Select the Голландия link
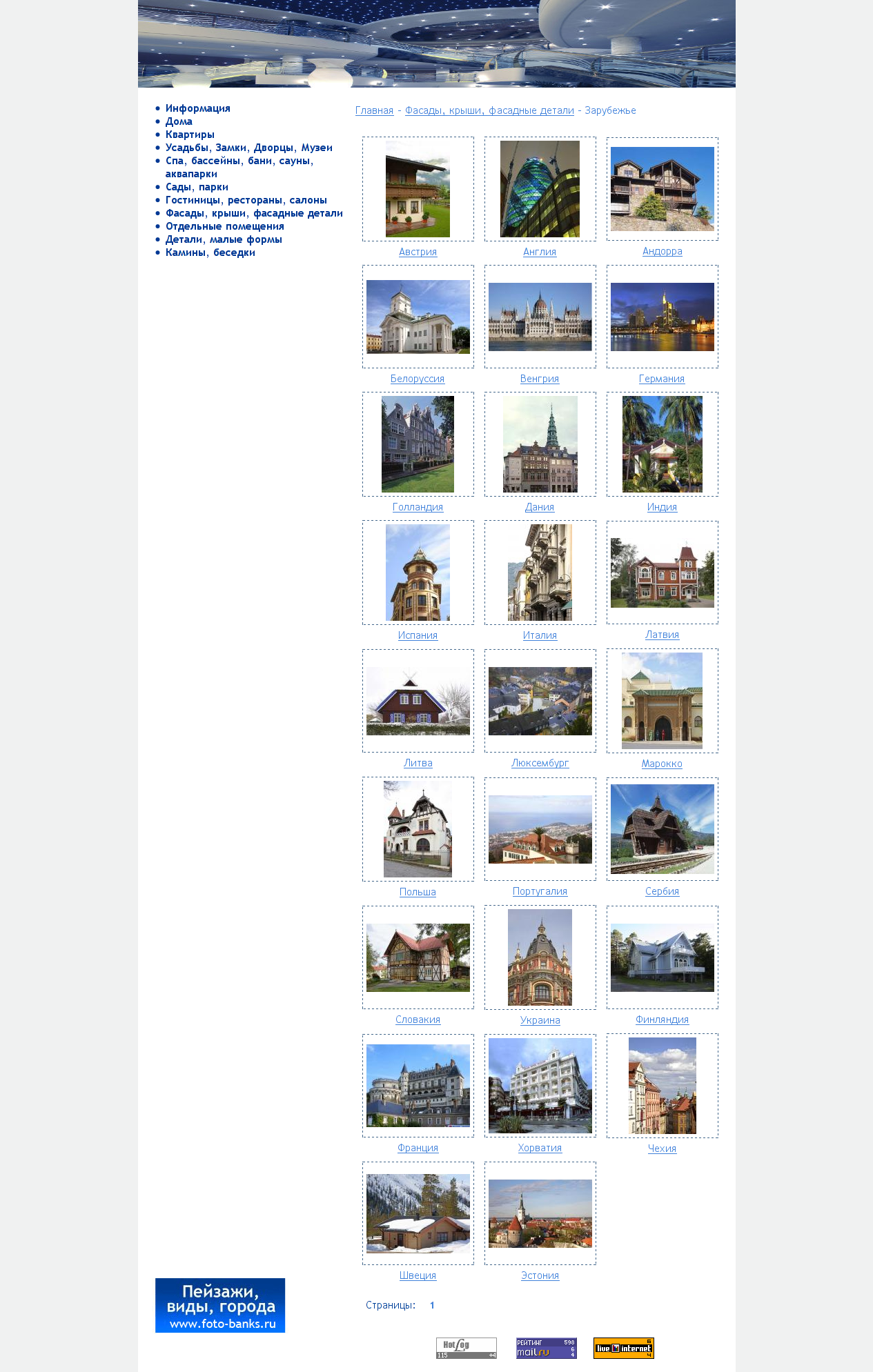 click(x=418, y=507)
